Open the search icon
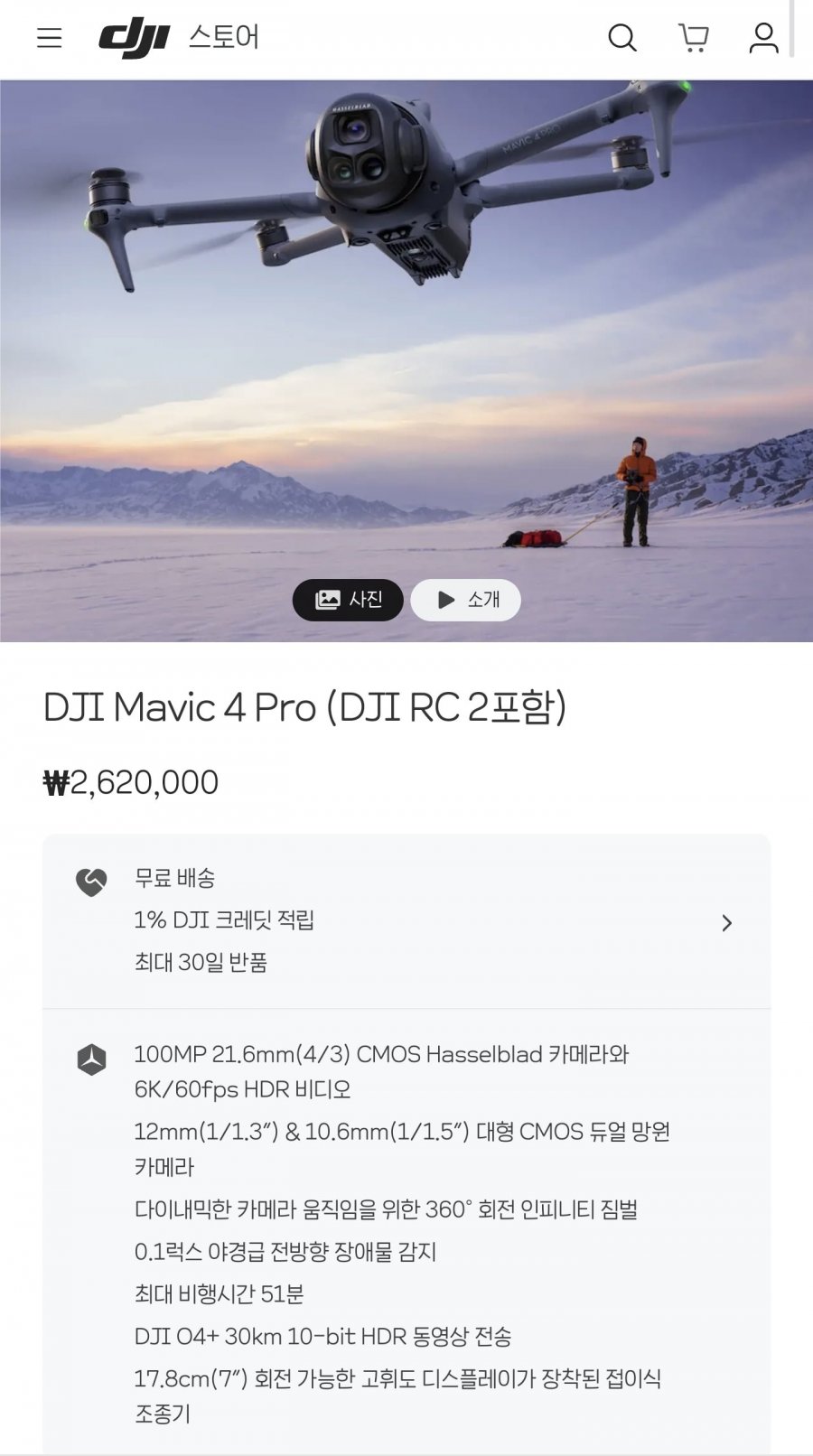 [x=621, y=38]
